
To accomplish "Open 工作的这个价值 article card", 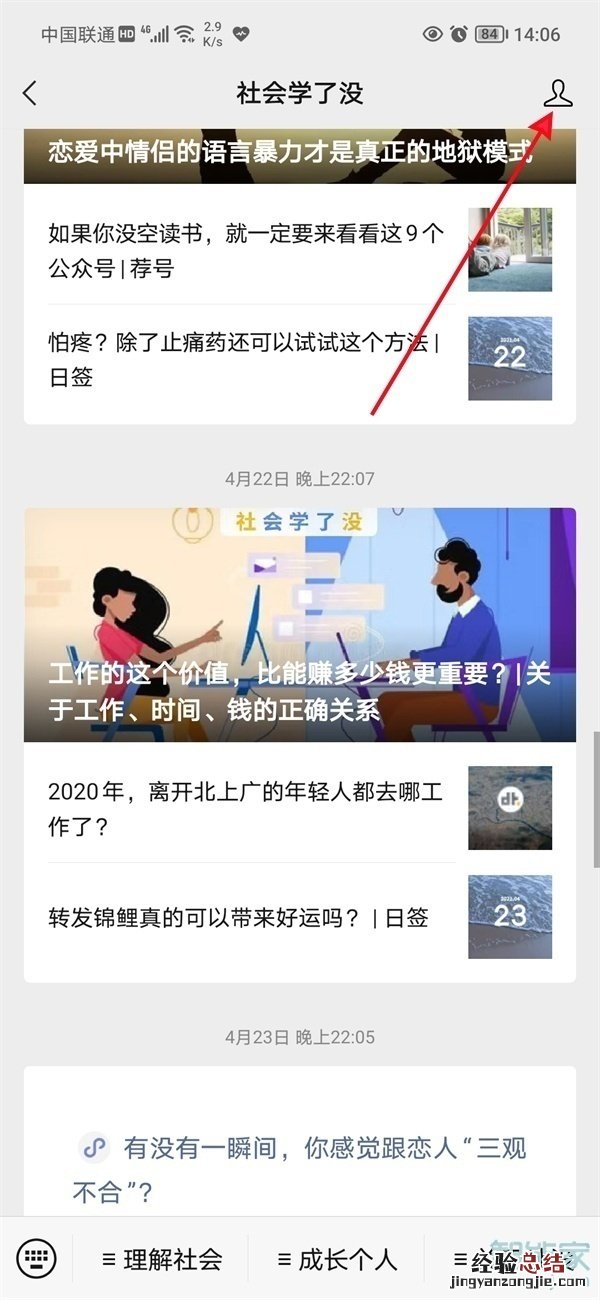I will pos(300,625).
